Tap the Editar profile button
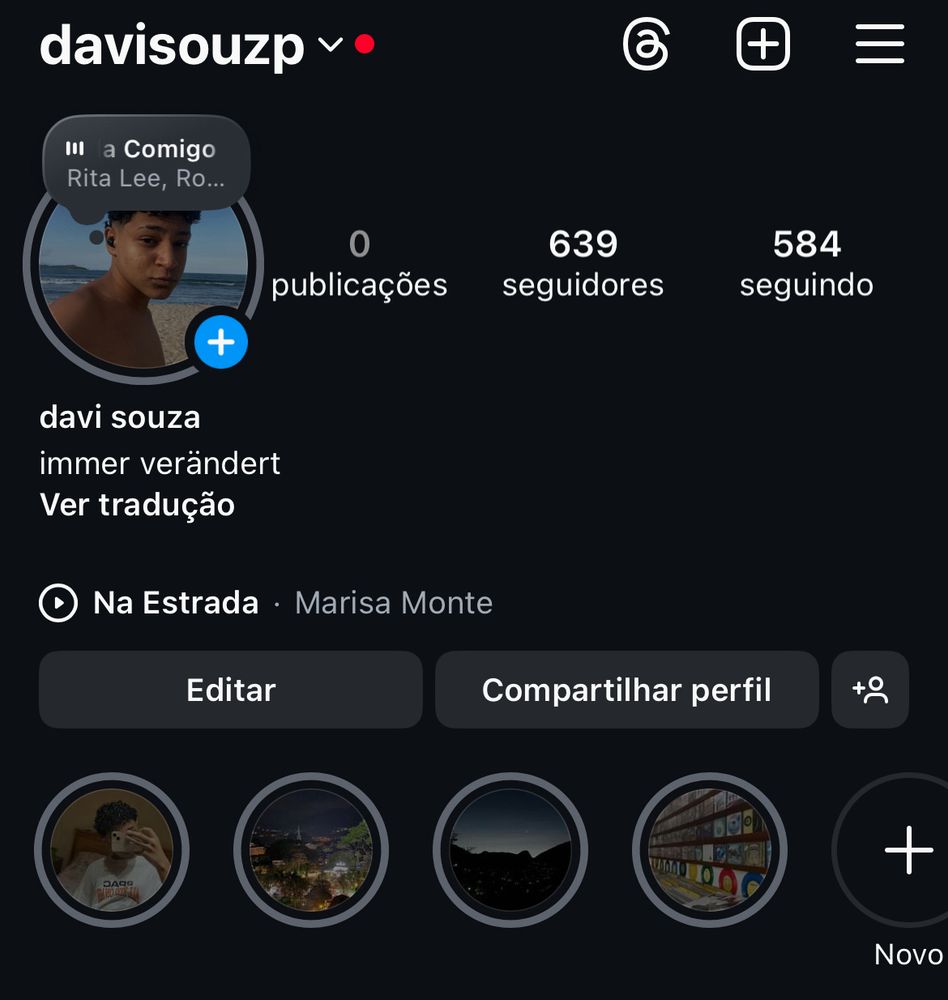The width and height of the screenshot is (948, 1000). click(231, 690)
